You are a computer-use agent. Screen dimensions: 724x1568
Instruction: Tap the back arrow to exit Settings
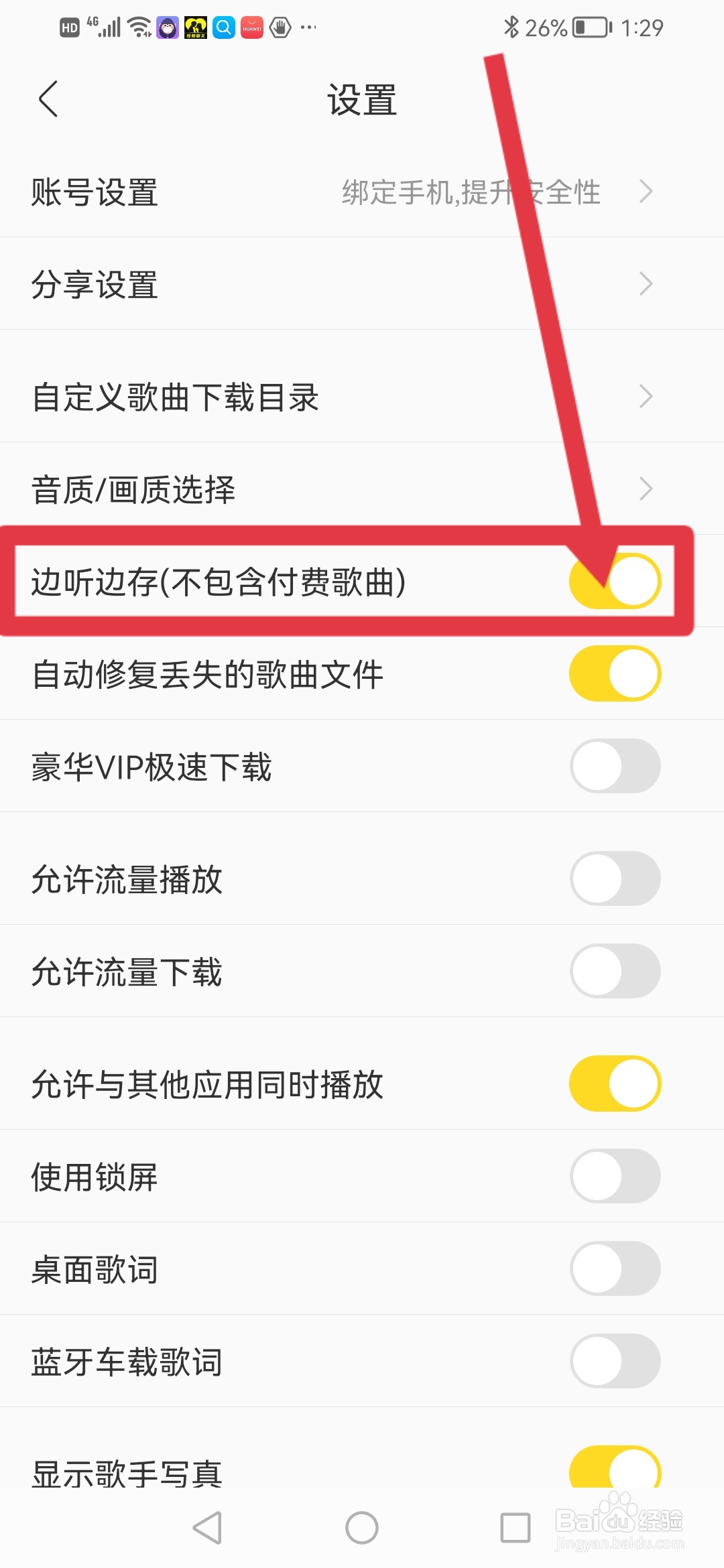click(x=48, y=99)
